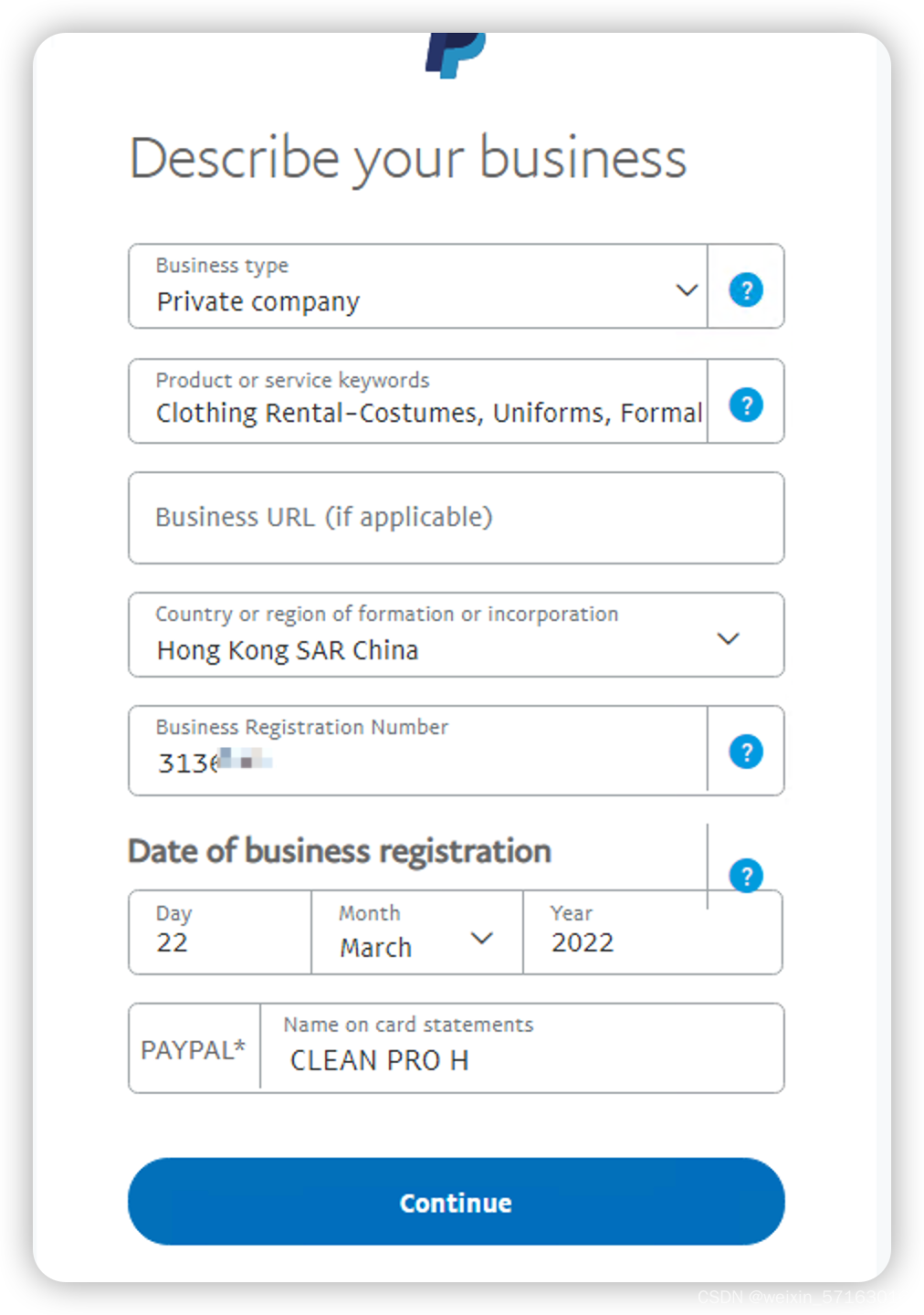924x1315 pixels.
Task: Click the Clothing Rental keywords field
Action: coord(411,413)
